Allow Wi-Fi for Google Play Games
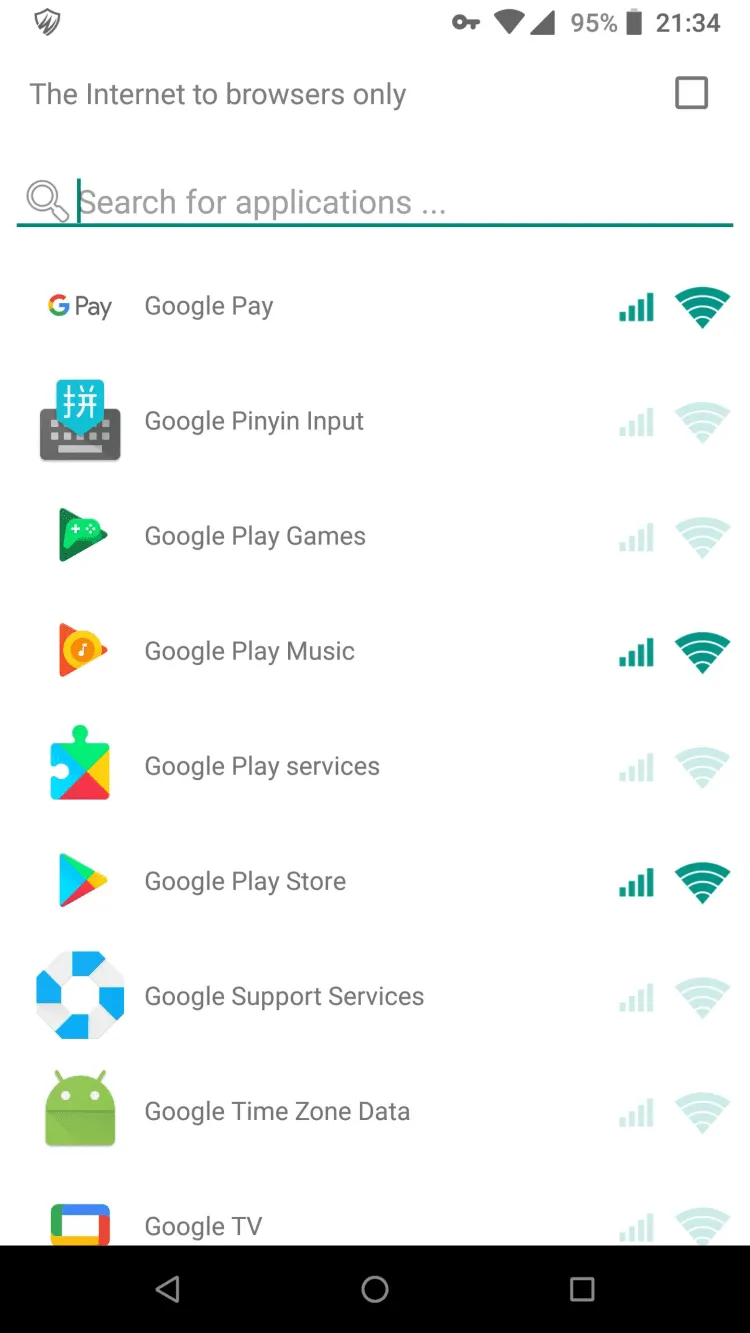The width and height of the screenshot is (750, 1333). [702, 537]
